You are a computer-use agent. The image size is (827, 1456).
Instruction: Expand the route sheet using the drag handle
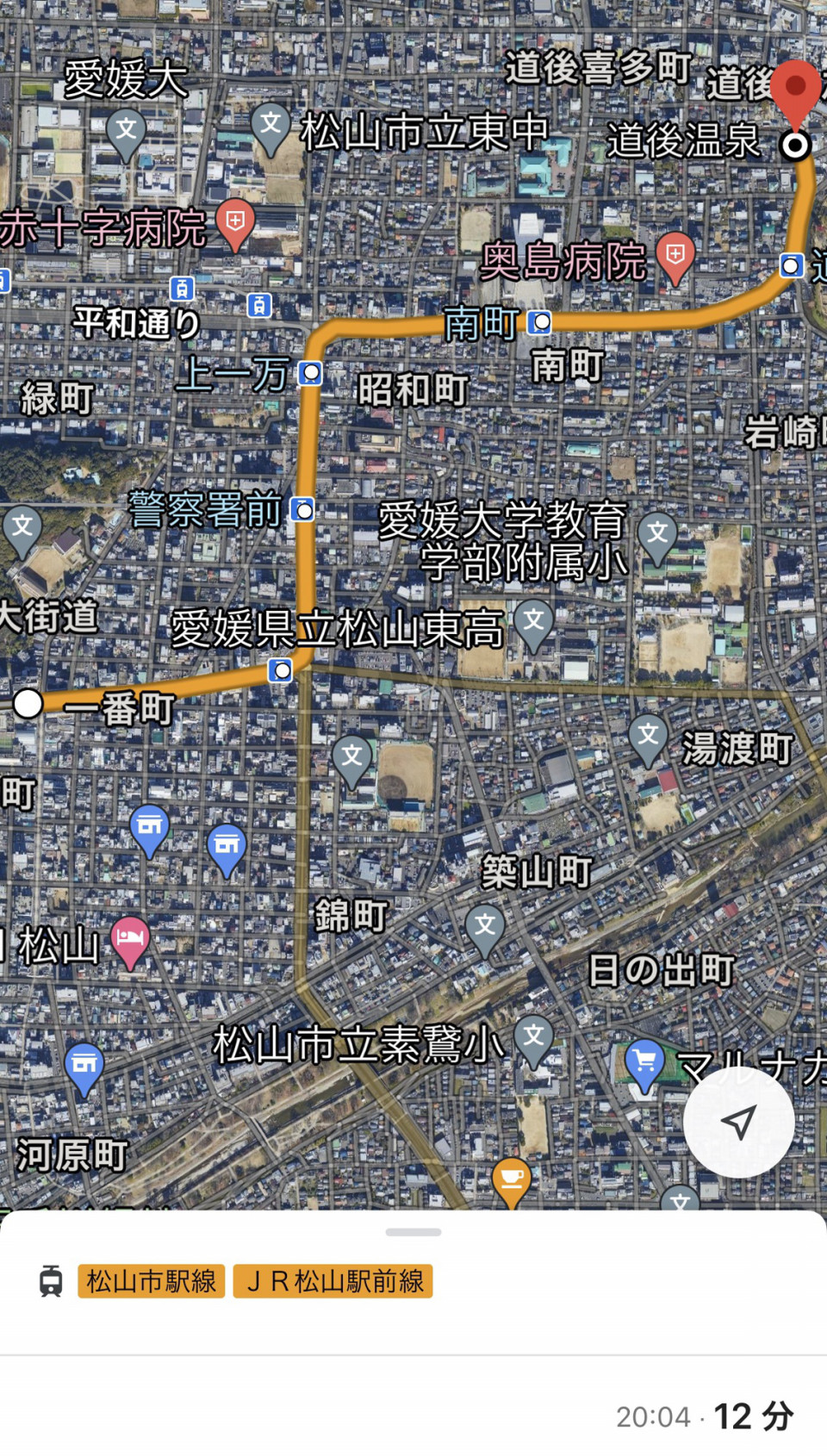413,1232
